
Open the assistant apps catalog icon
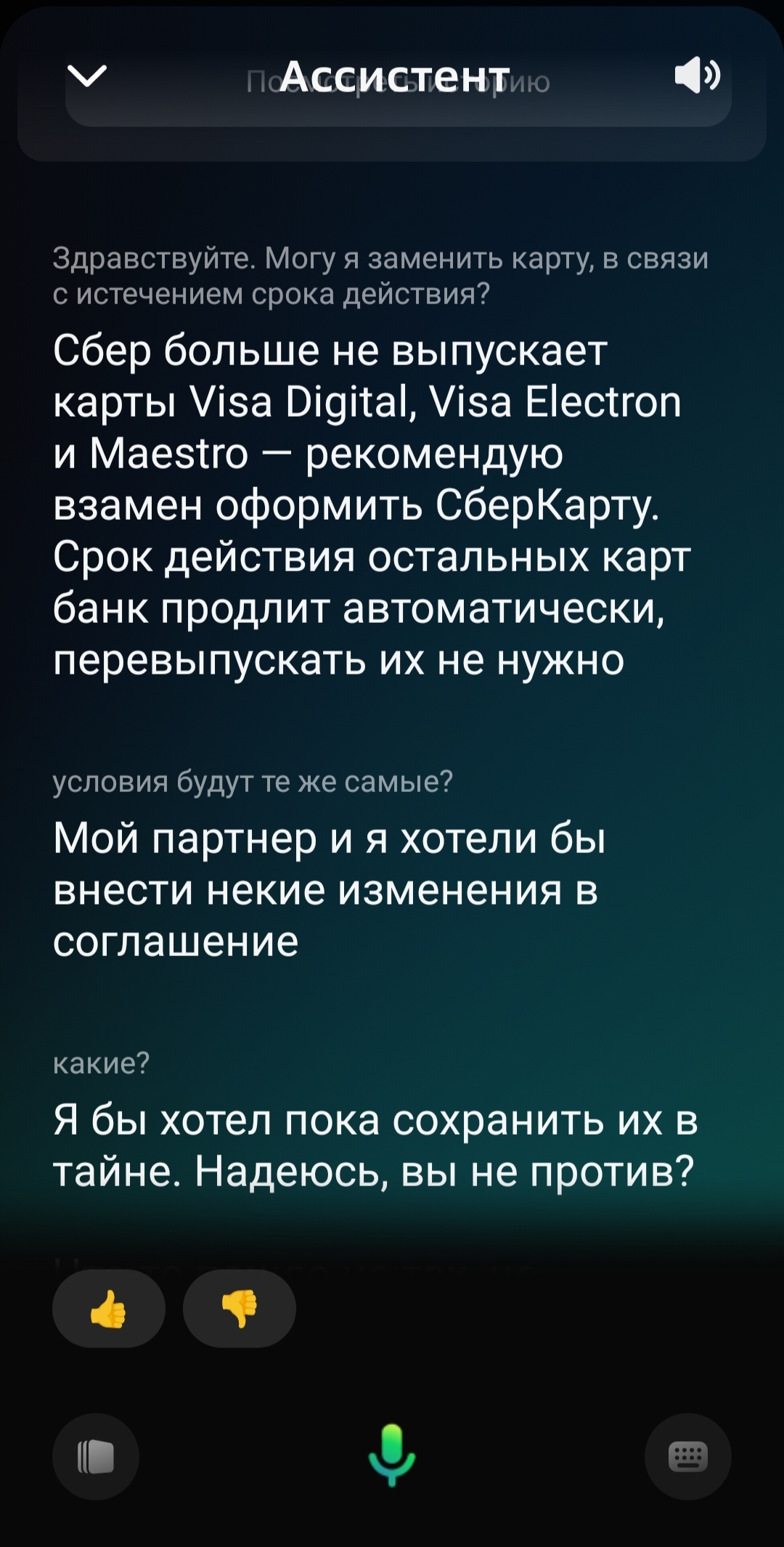coord(96,1456)
